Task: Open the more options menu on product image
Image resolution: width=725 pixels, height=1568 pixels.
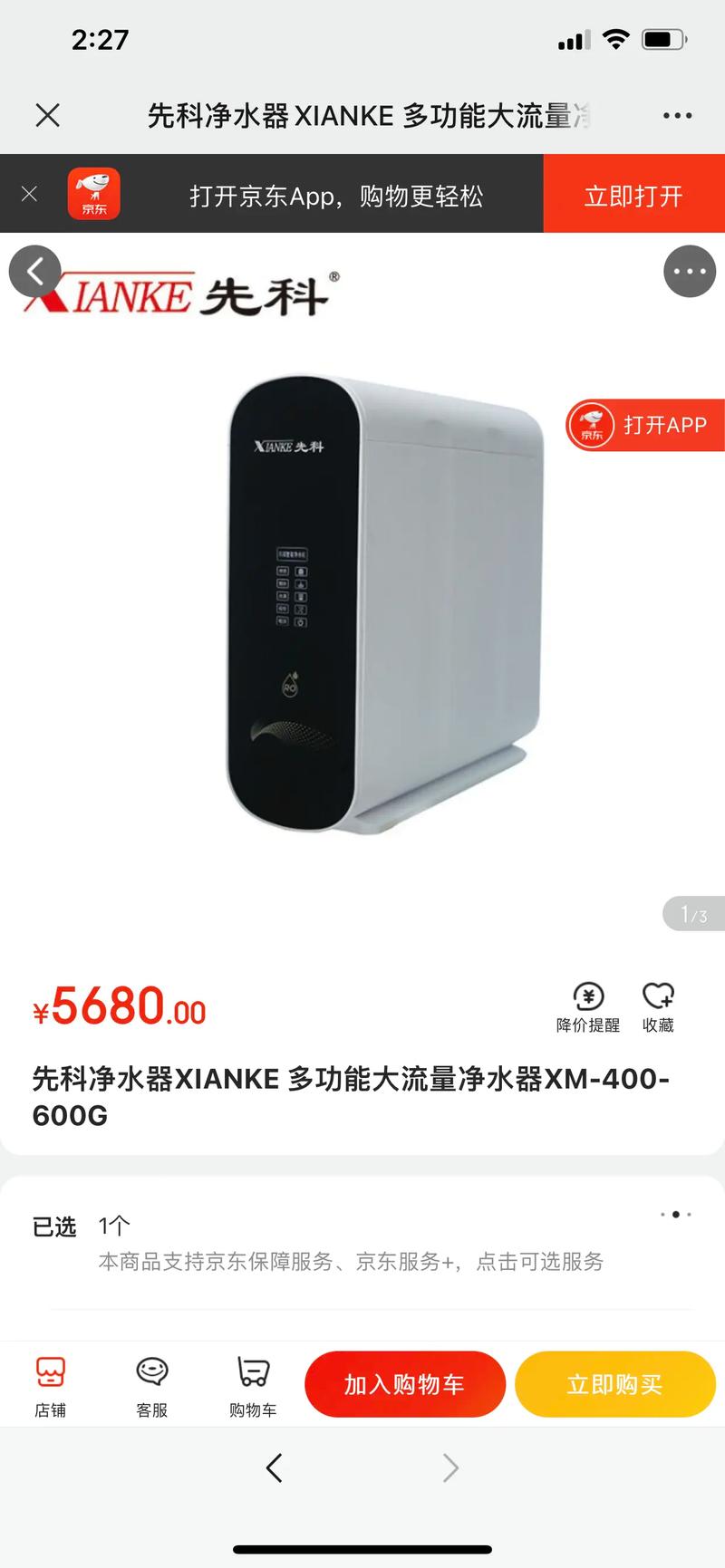Action: pos(690,272)
